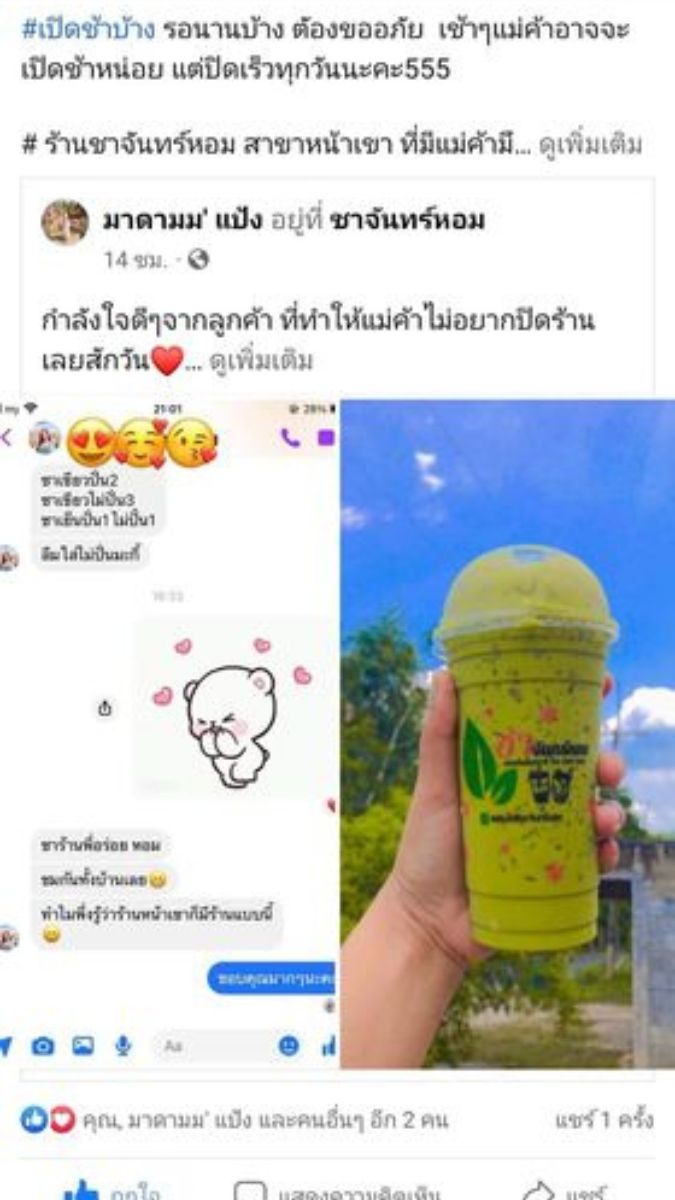Expand the top post's ดูเพิ่มเติม text
Screen dimensions: 675x1200
589,145
